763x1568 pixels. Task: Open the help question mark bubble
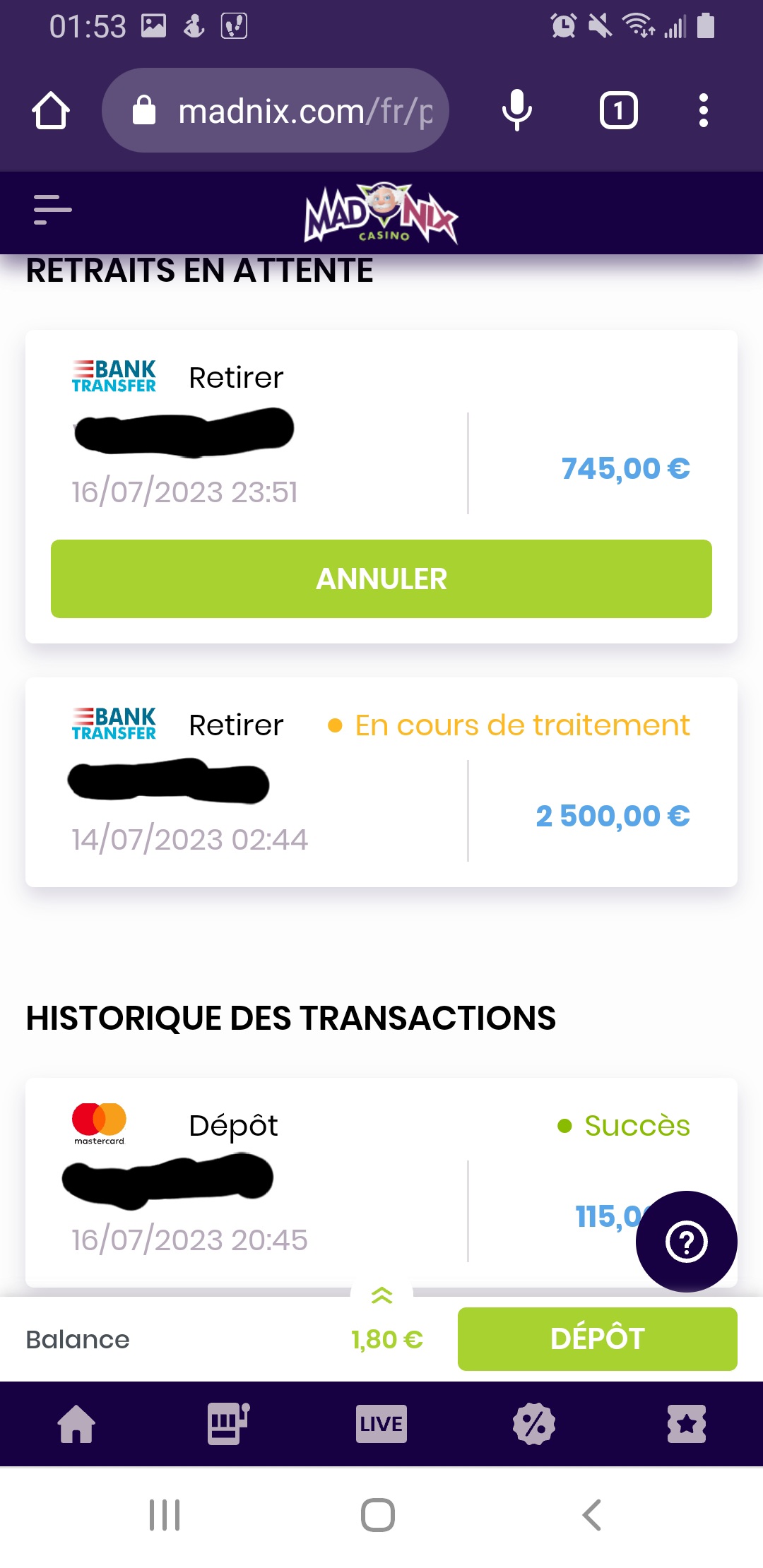[686, 1241]
